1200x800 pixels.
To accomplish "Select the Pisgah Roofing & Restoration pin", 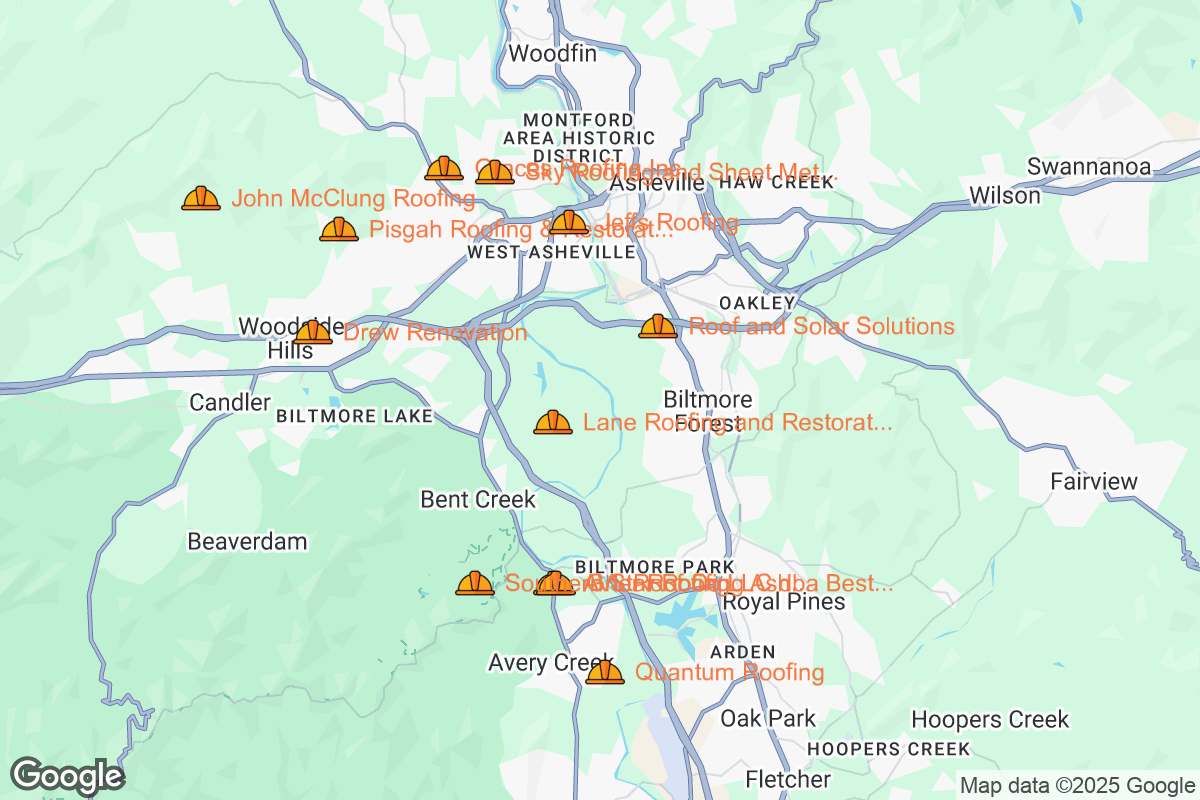I will click(339, 230).
